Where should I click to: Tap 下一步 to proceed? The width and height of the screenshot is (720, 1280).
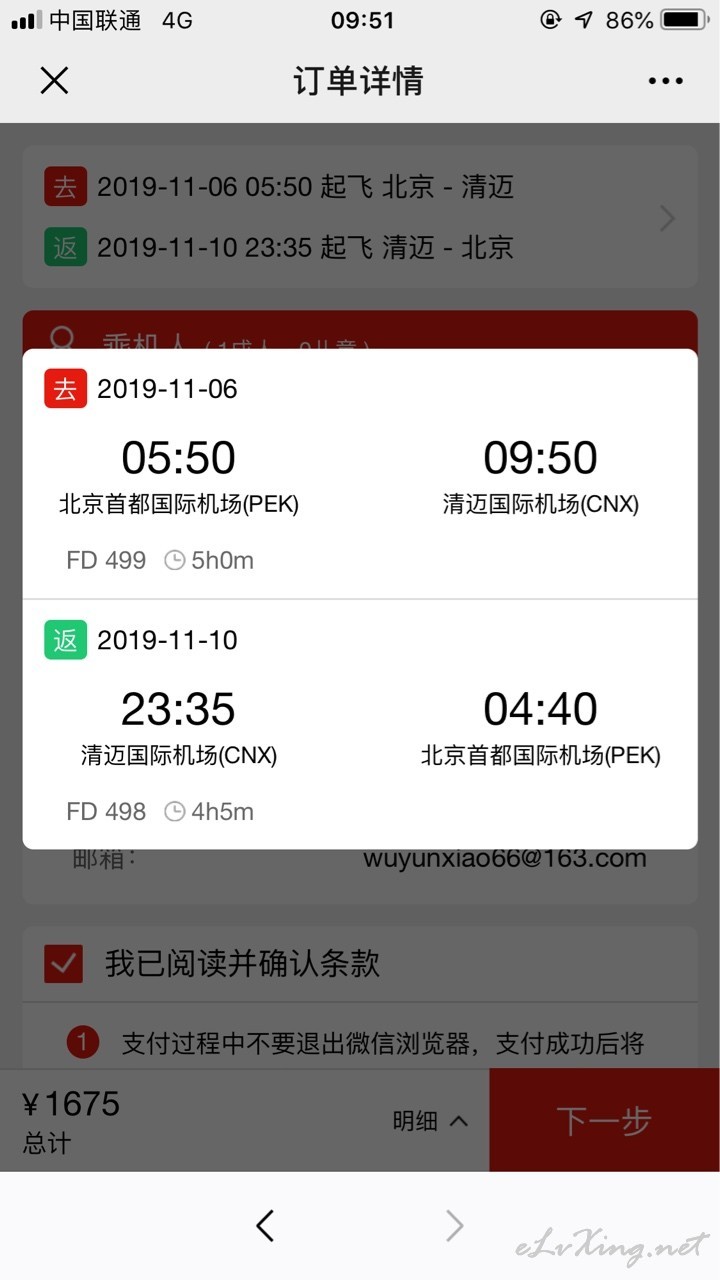tap(604, 1120)
